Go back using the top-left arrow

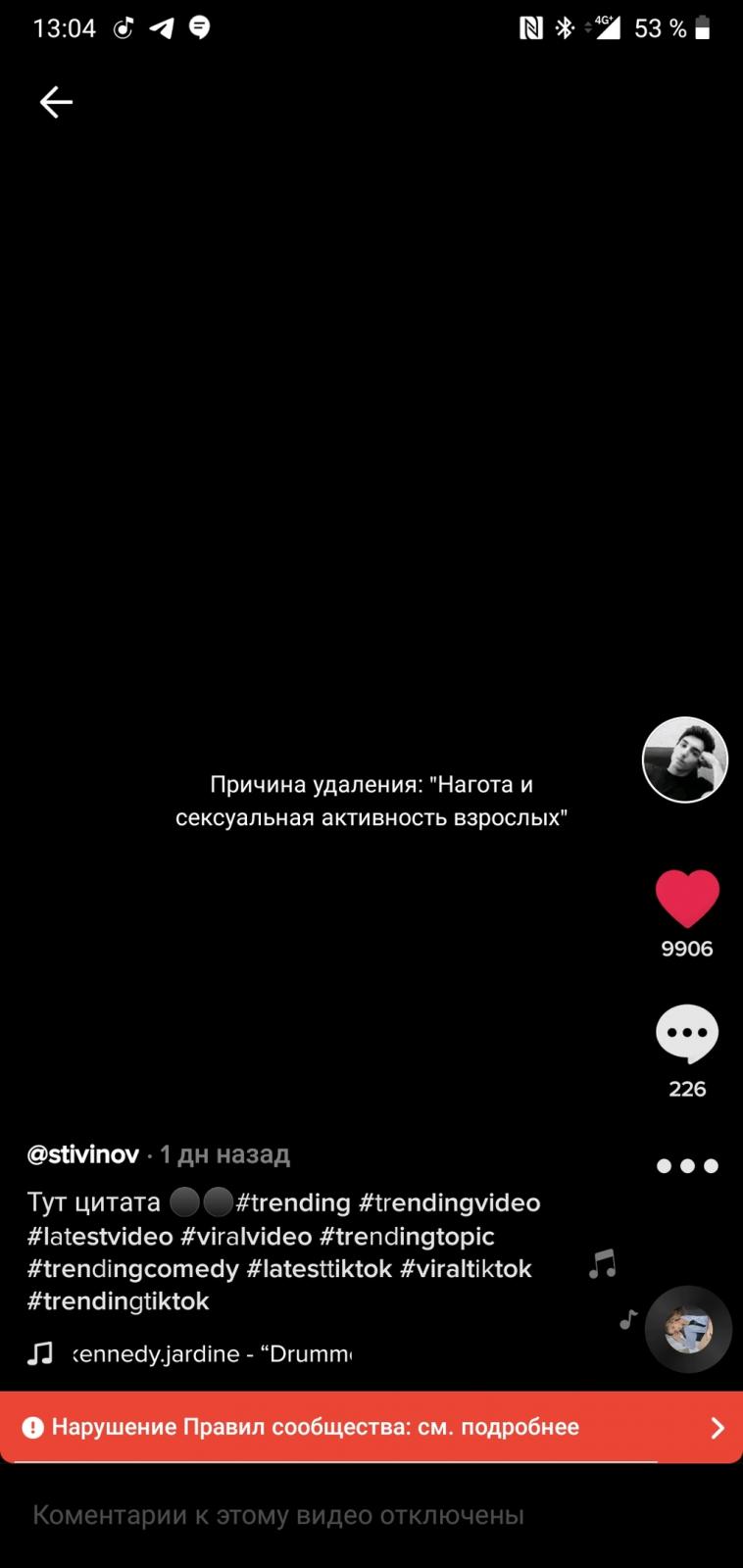pyautogui.click(x=56, y=102)
